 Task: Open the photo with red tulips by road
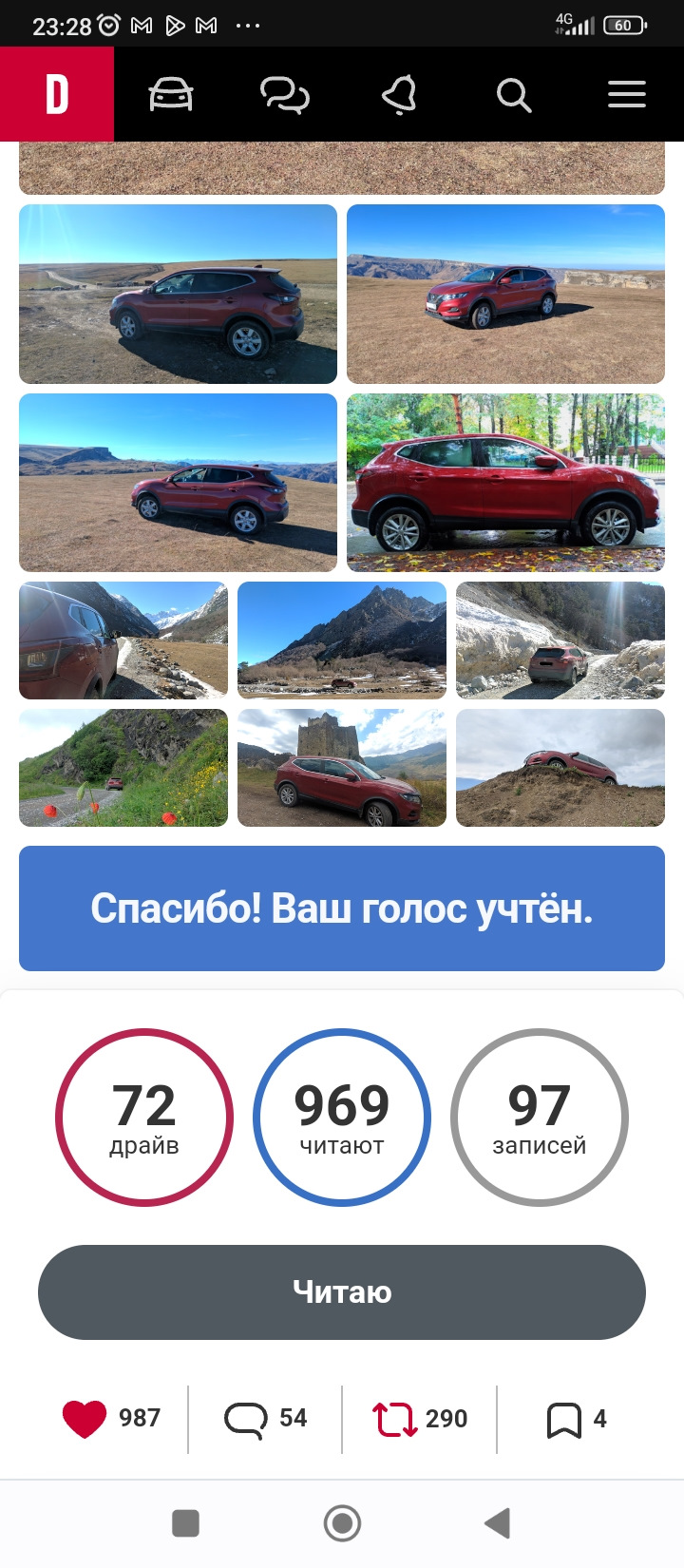123,768
